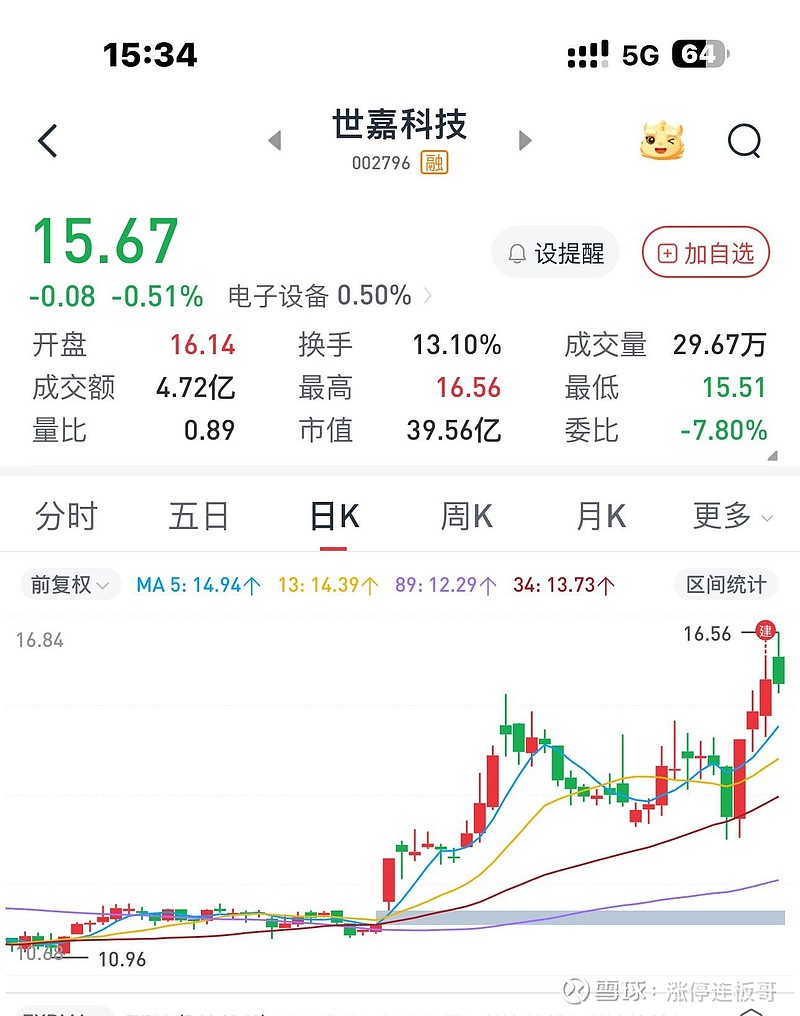Switch to the 五日 chart tab
The image size is (800, 1016).
pos(199,516)
